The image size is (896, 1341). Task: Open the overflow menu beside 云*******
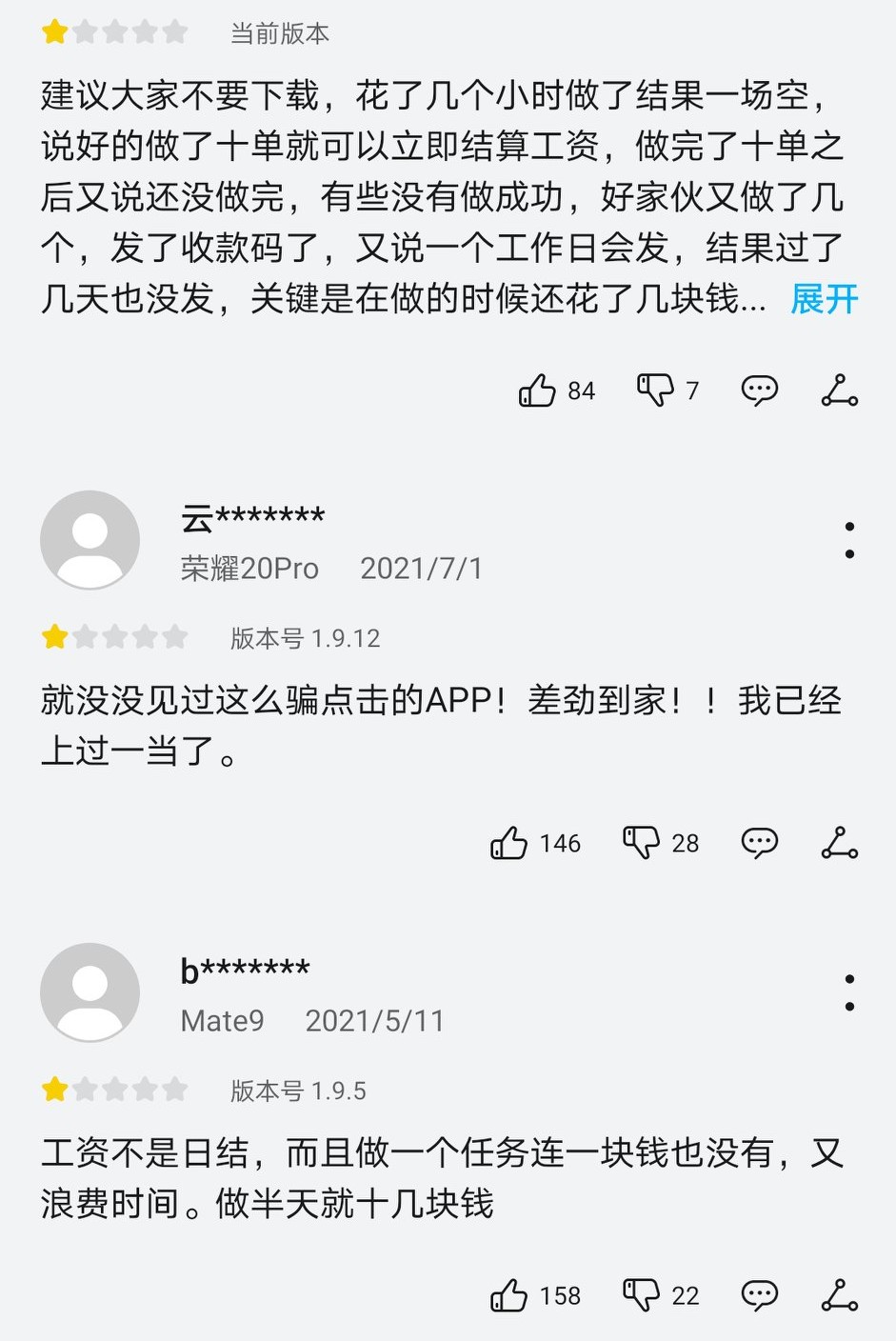click(850, 540)
